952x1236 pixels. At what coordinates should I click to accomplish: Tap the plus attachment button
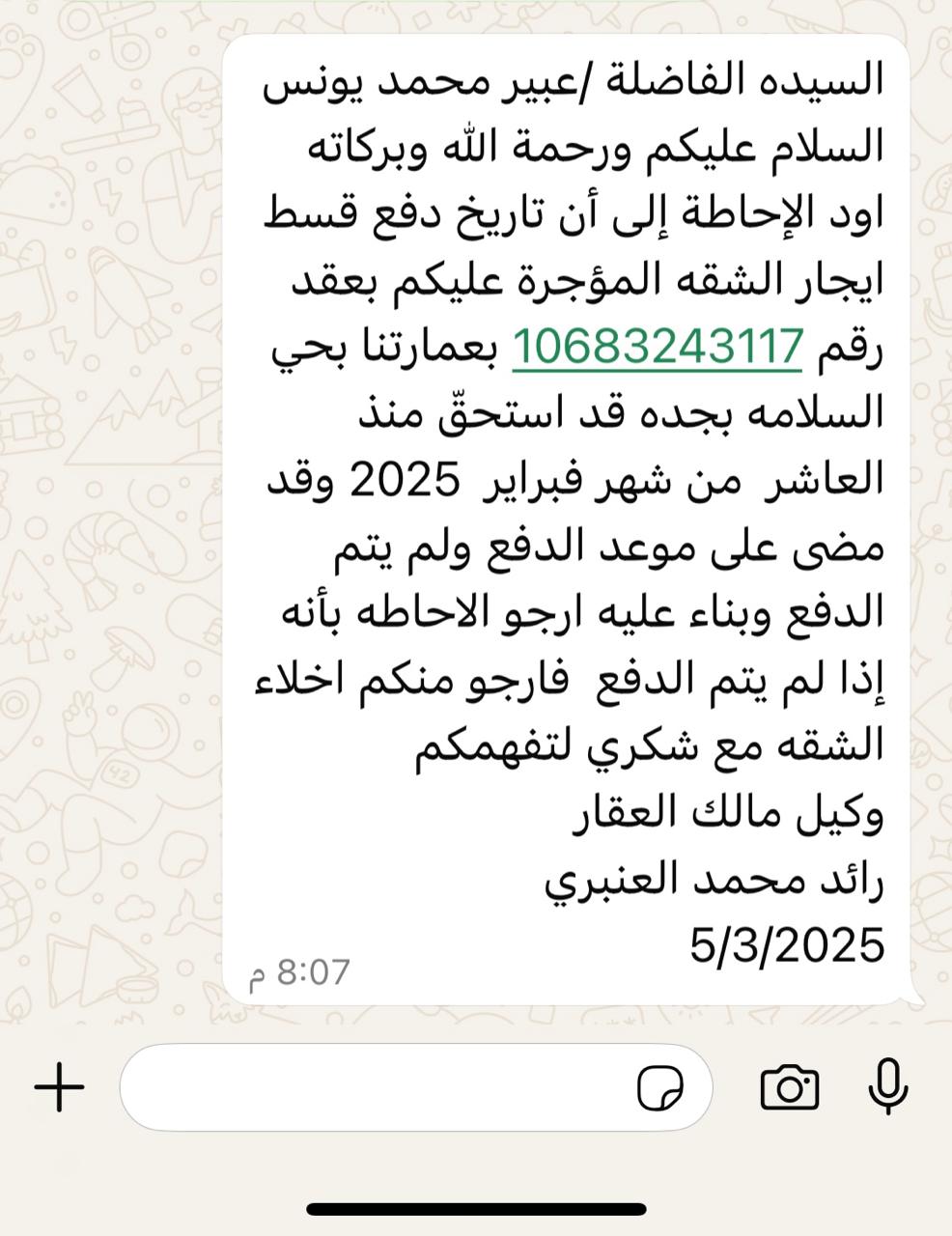coord(60,1087)
